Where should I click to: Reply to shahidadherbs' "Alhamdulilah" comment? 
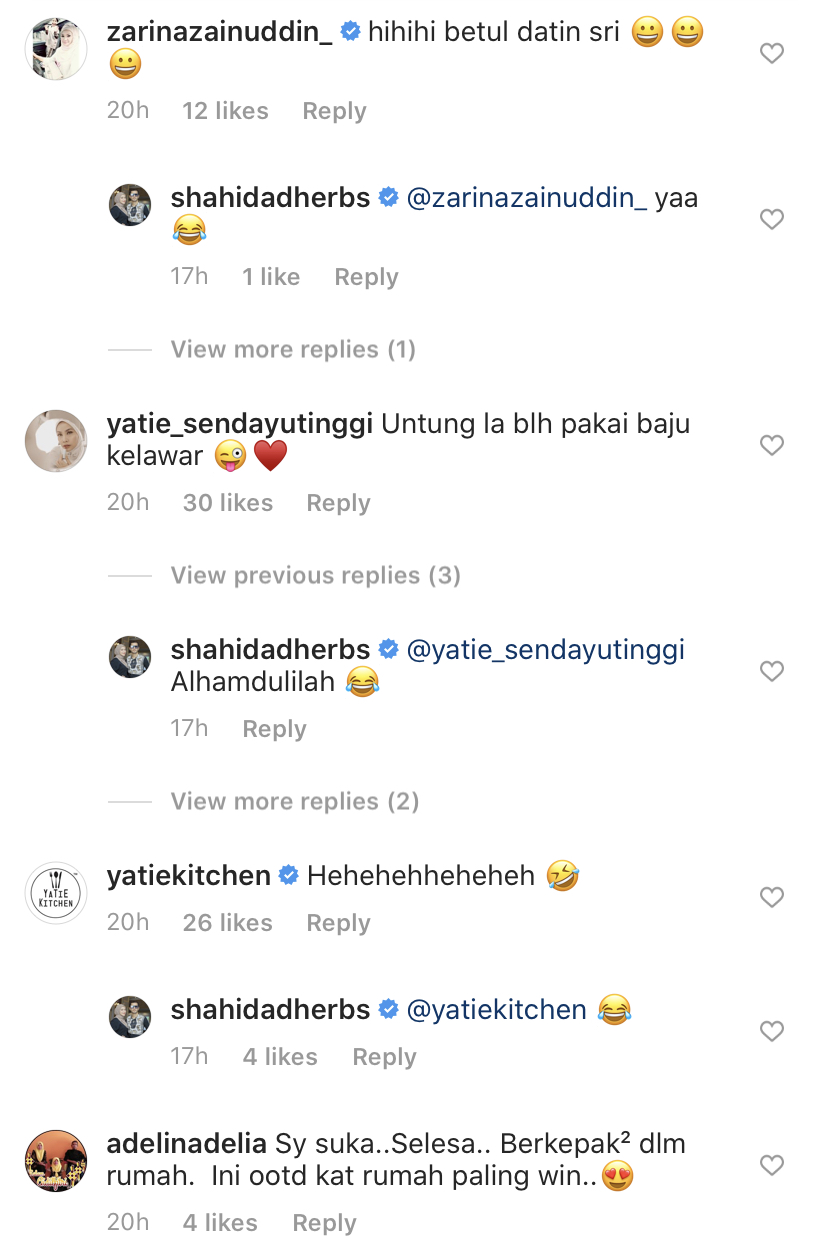tap(274, 729)
